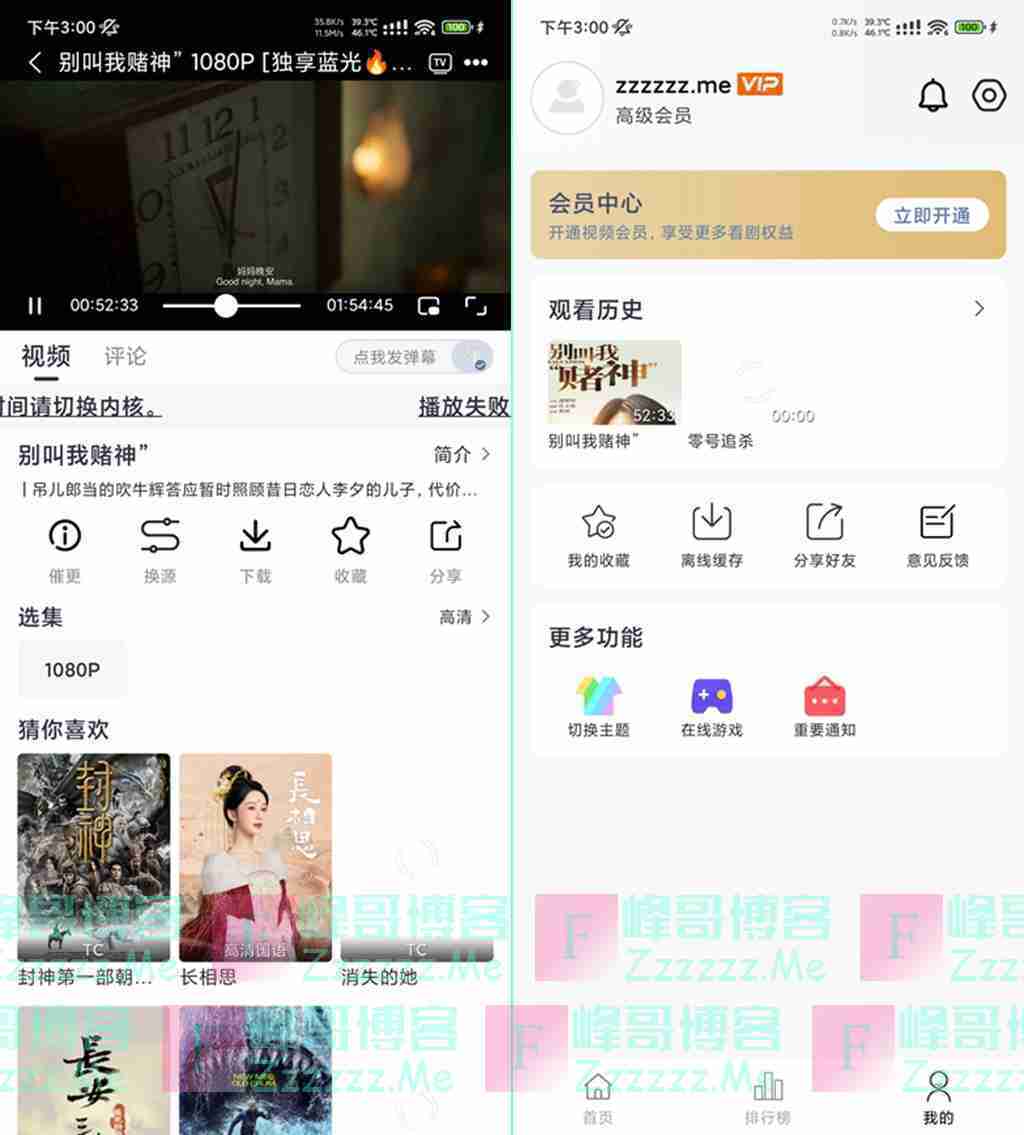The image size is (1024, 1135).
Task: Enter fullscreen video mode
Action: coord(476,306)
